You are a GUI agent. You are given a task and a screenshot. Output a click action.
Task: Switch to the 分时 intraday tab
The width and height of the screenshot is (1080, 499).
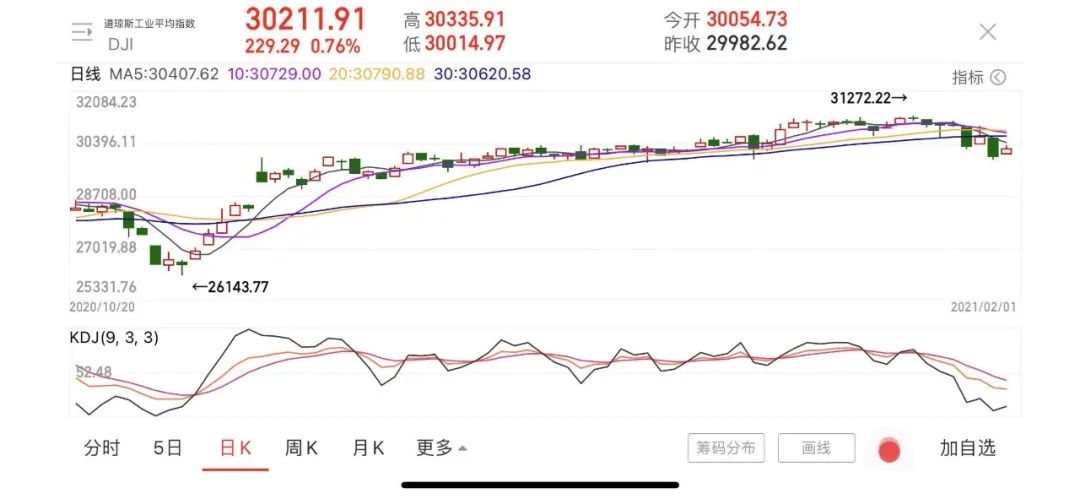(x=101, y=448)
